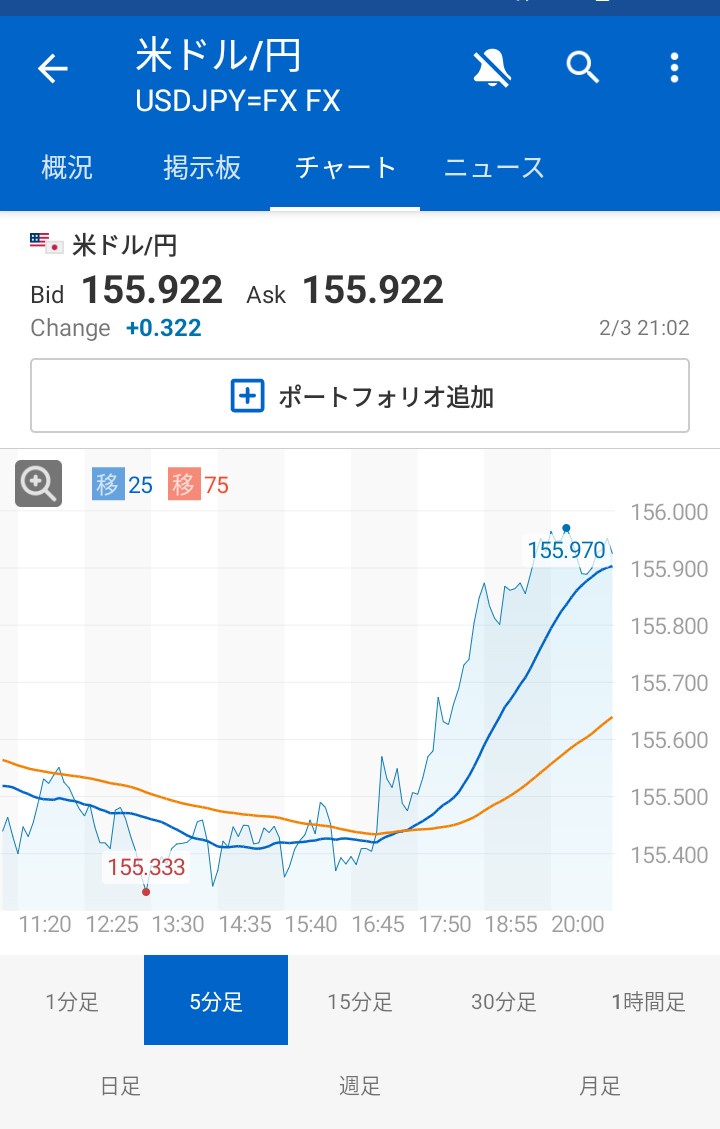
Task: Open the search magnifier
Action: [583, 68]
